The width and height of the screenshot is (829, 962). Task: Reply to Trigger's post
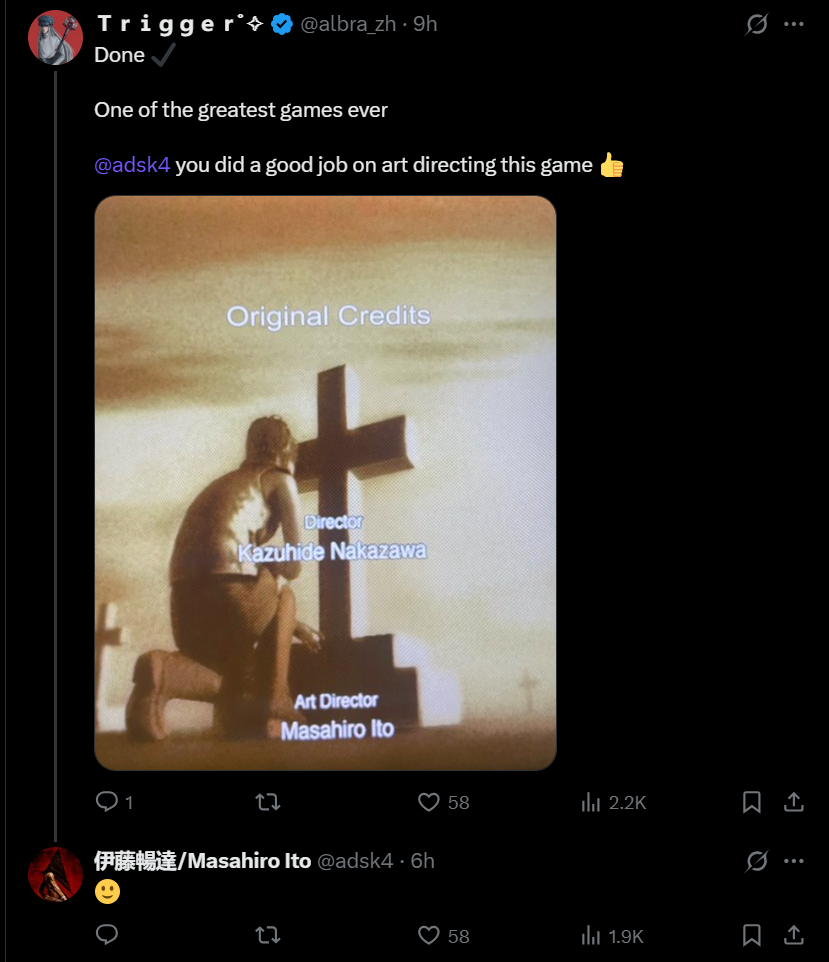[x=107, y=802]
